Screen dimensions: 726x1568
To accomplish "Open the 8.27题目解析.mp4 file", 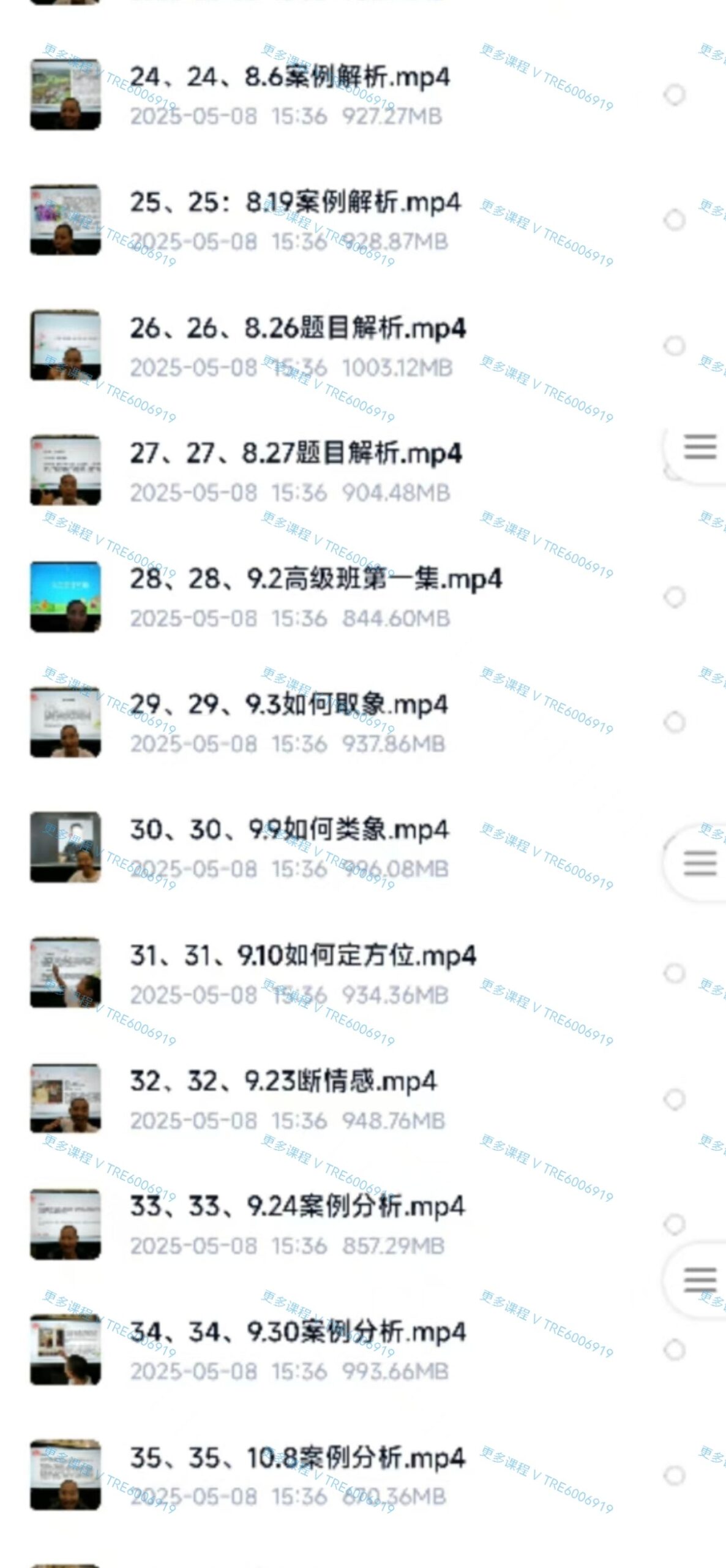I will click(296, 454).
